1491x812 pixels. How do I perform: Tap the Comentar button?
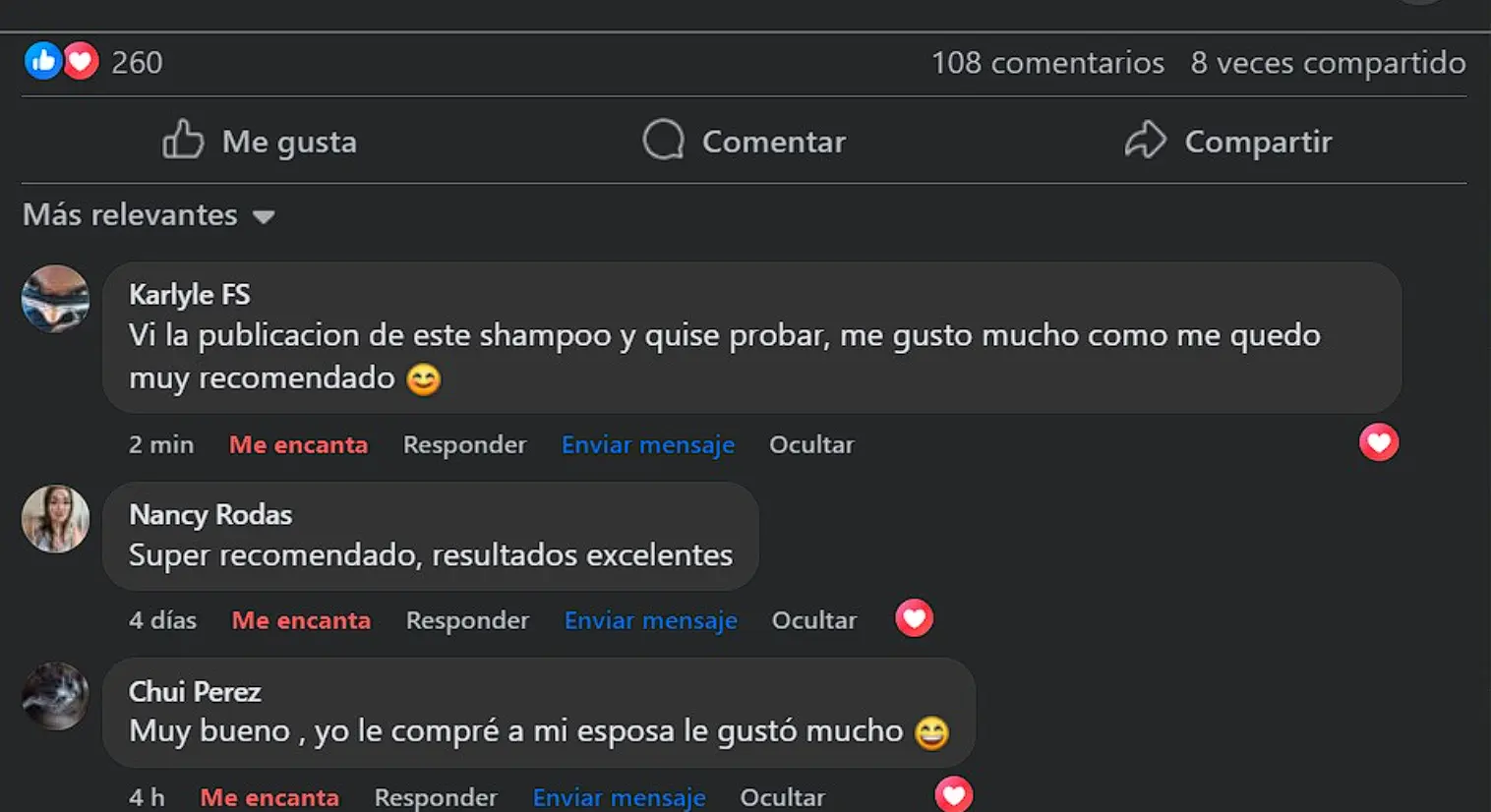pyautogui.click(x=744, y=141)
